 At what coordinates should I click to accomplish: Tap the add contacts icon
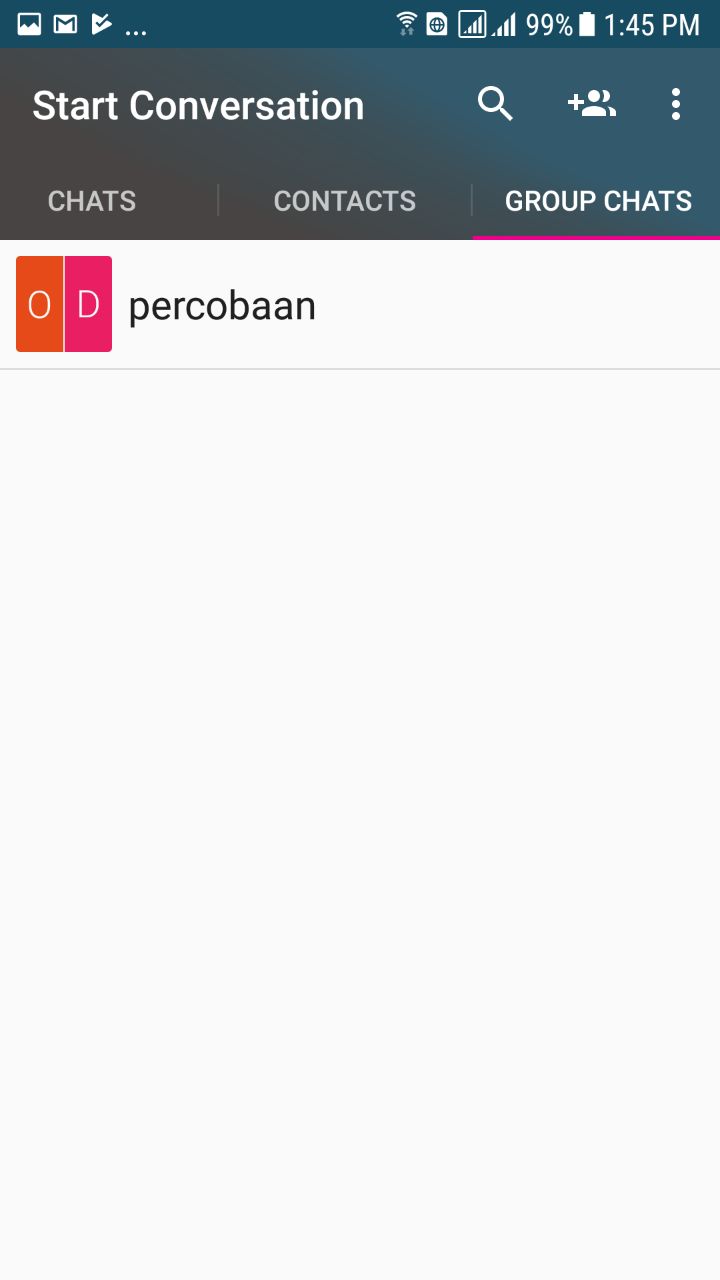[591, 103]
